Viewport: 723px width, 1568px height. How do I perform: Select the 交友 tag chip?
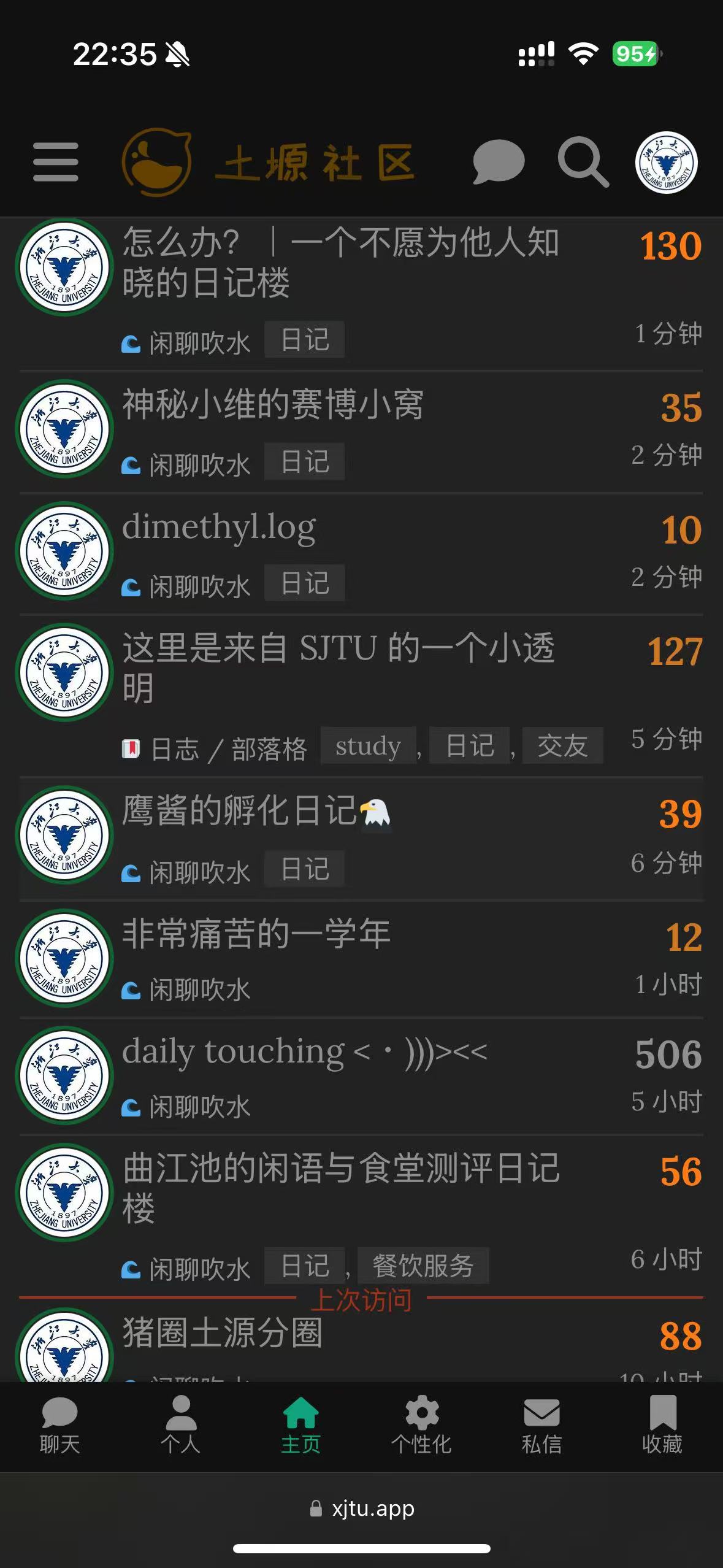click(562, 746)
